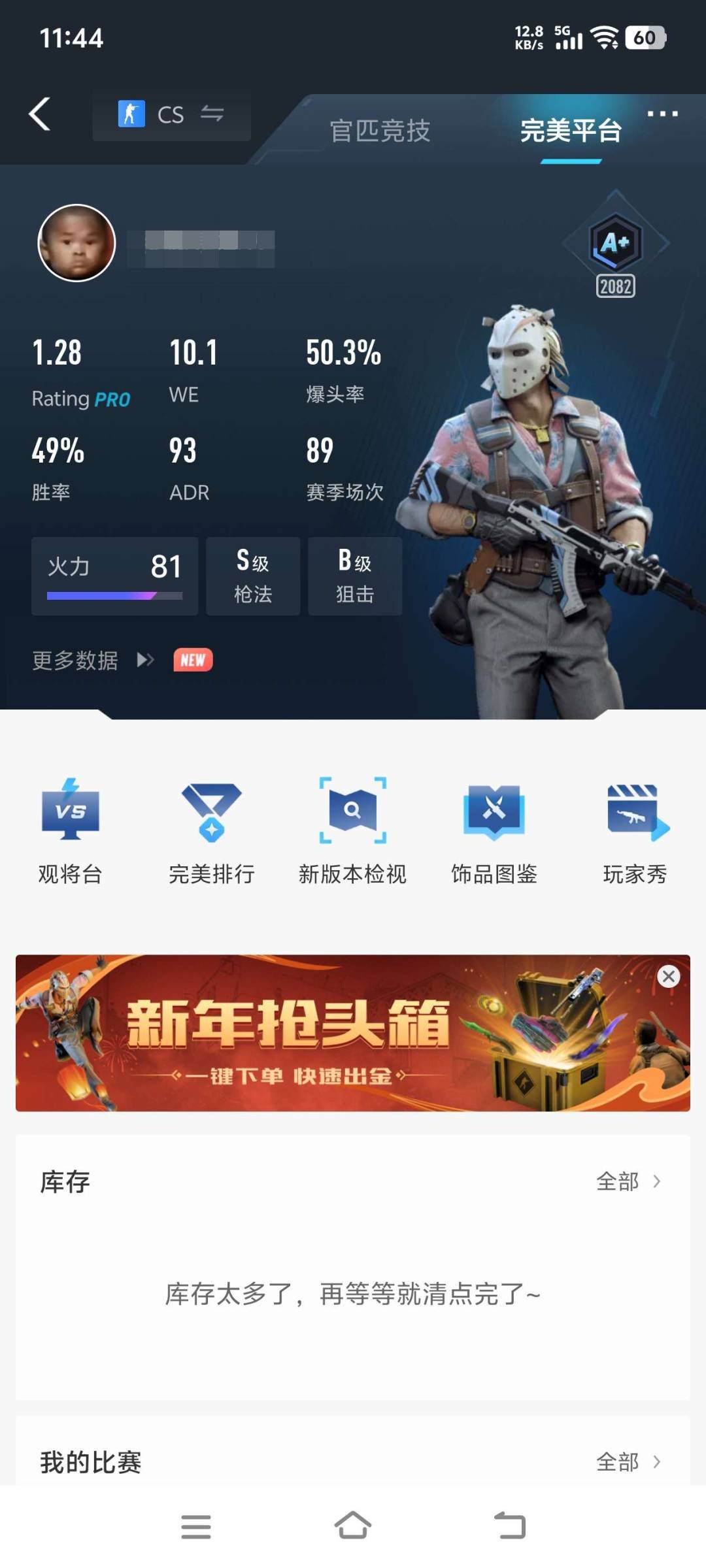
Task: Dismiss the 新年抢头箱 banner
Action: [x=668, y=977]
